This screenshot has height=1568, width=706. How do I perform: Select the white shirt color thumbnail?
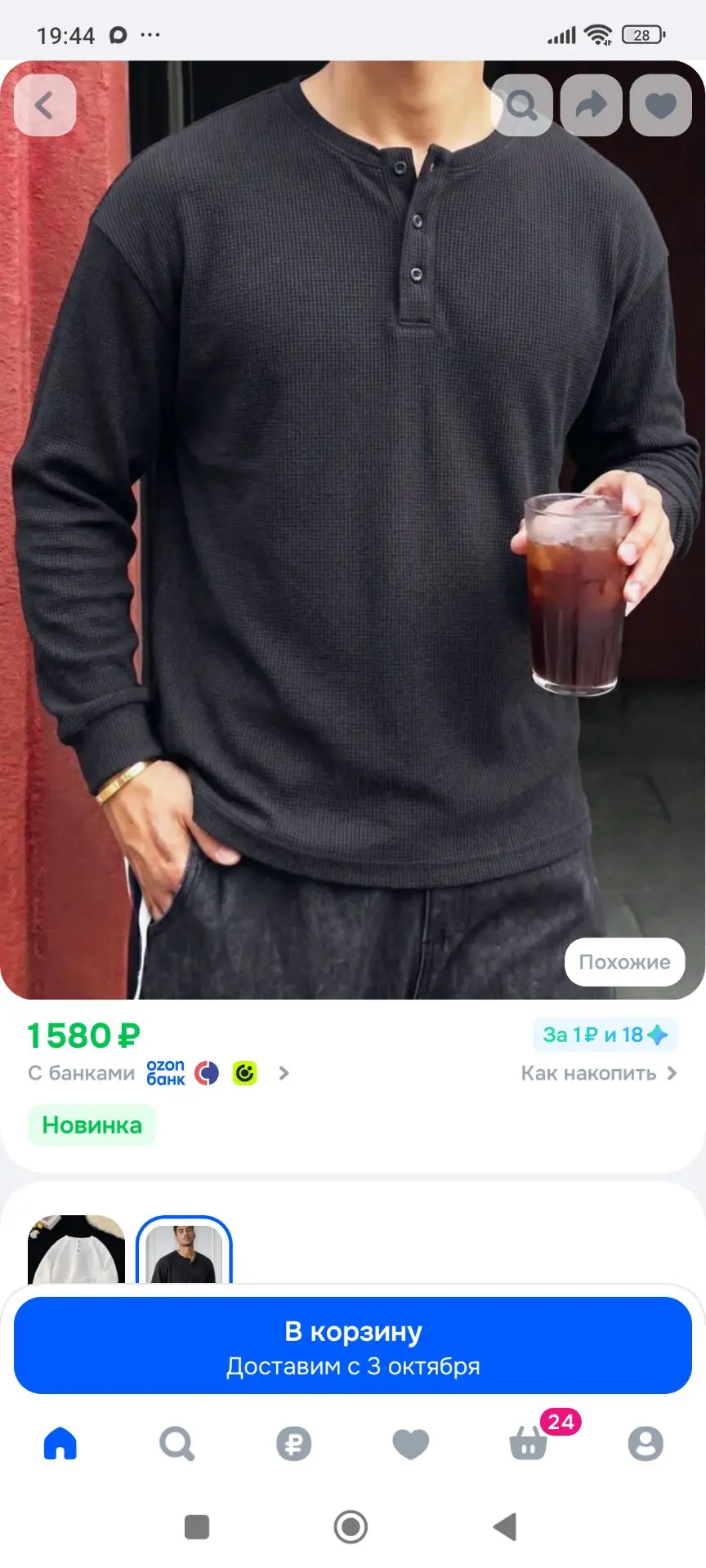pyautogui.click(x=77, y=1249)
